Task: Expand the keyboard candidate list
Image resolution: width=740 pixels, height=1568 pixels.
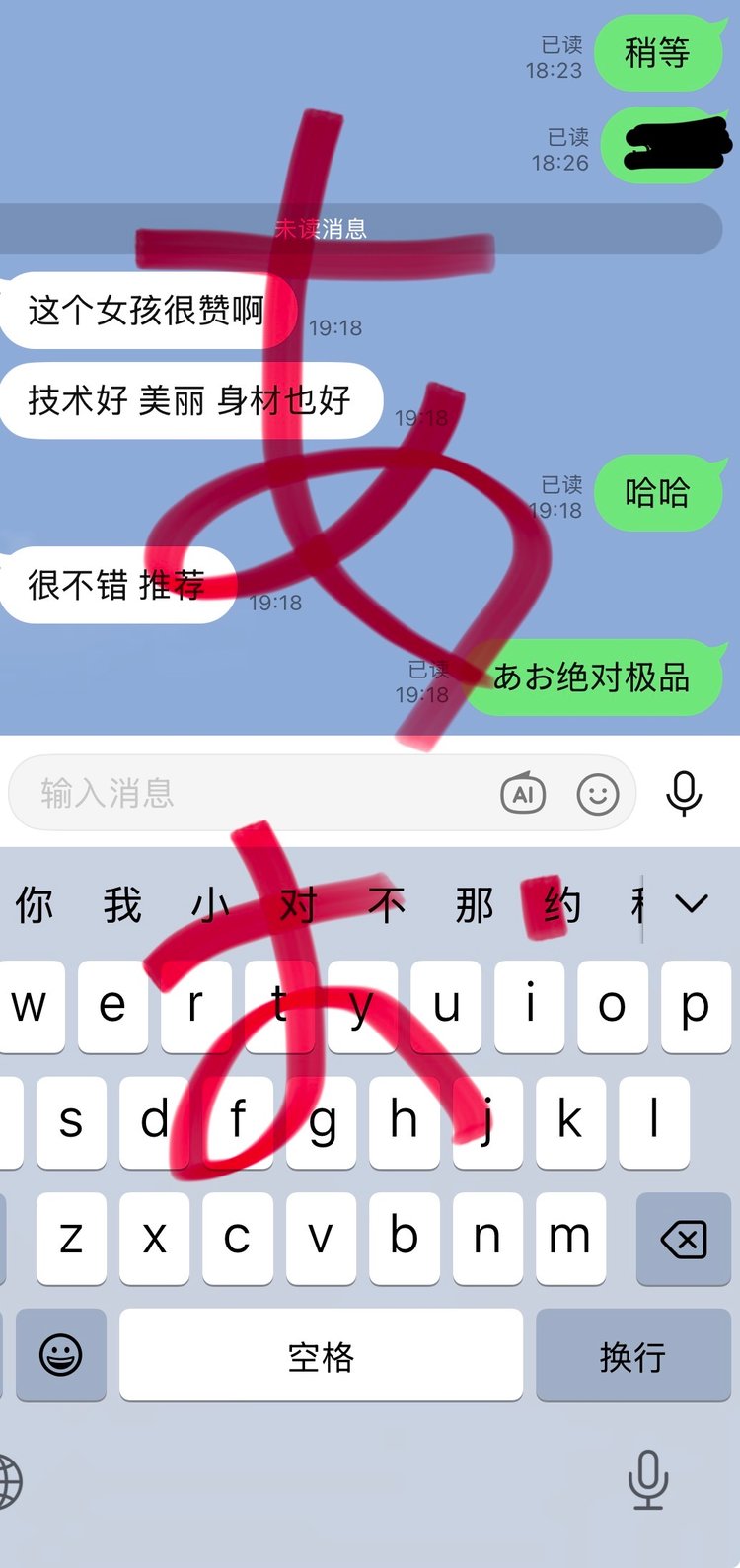Action: tap(693, 903)
